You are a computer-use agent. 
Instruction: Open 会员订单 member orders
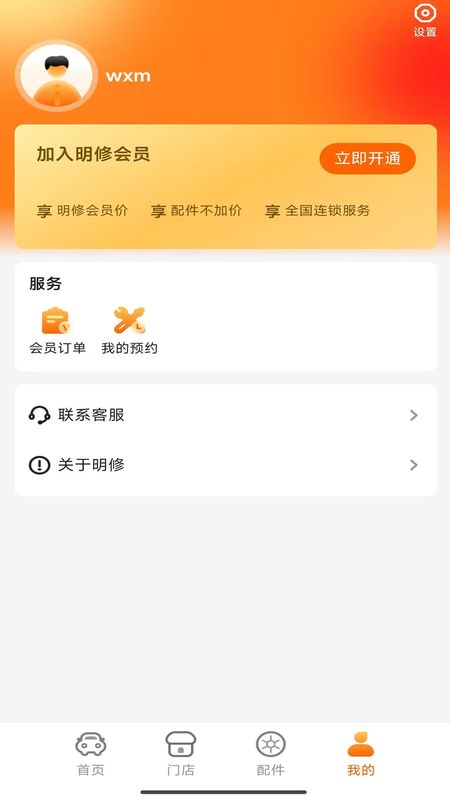57,330
